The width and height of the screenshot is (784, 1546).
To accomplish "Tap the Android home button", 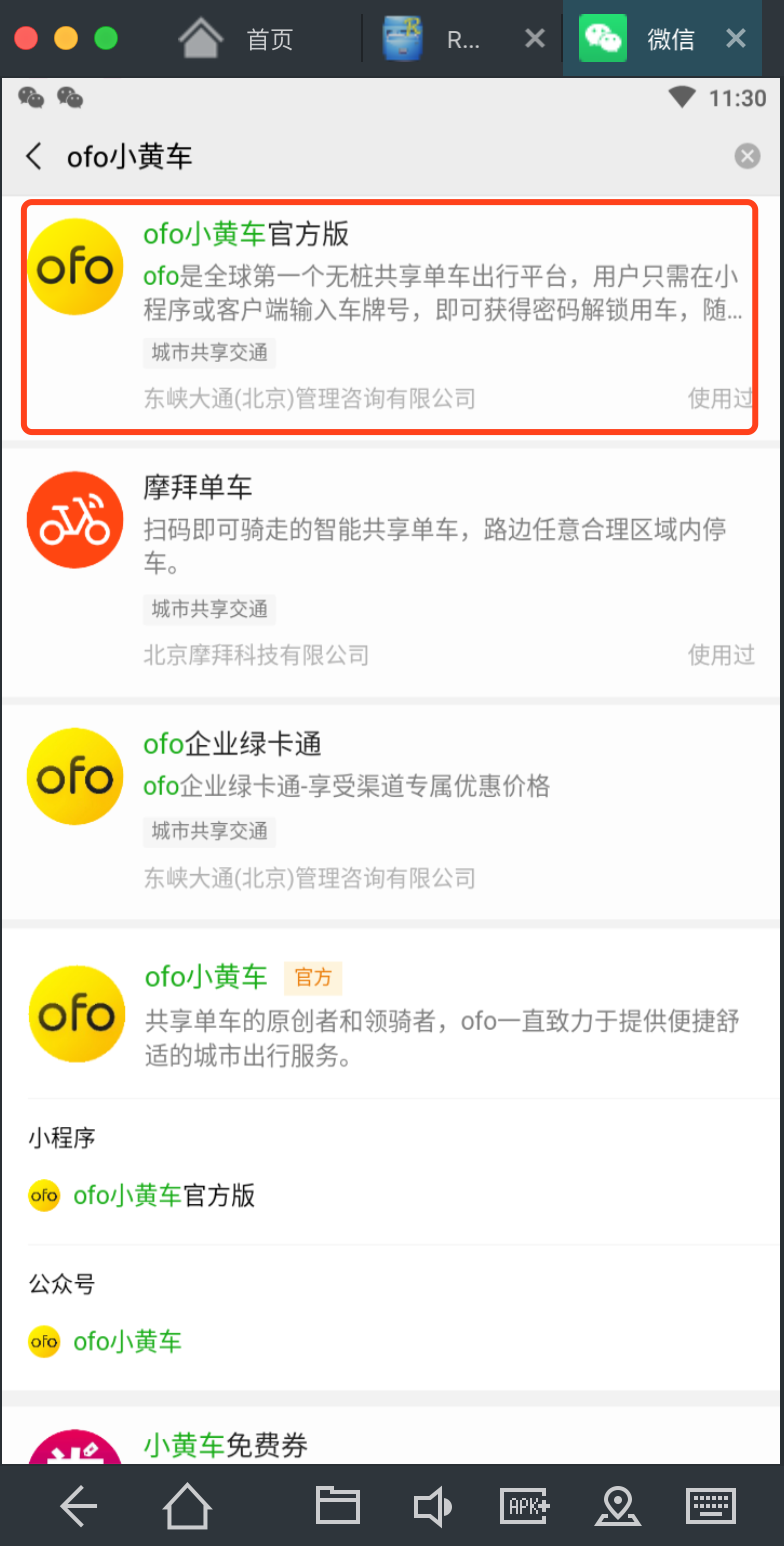I will coord(188,1506).
